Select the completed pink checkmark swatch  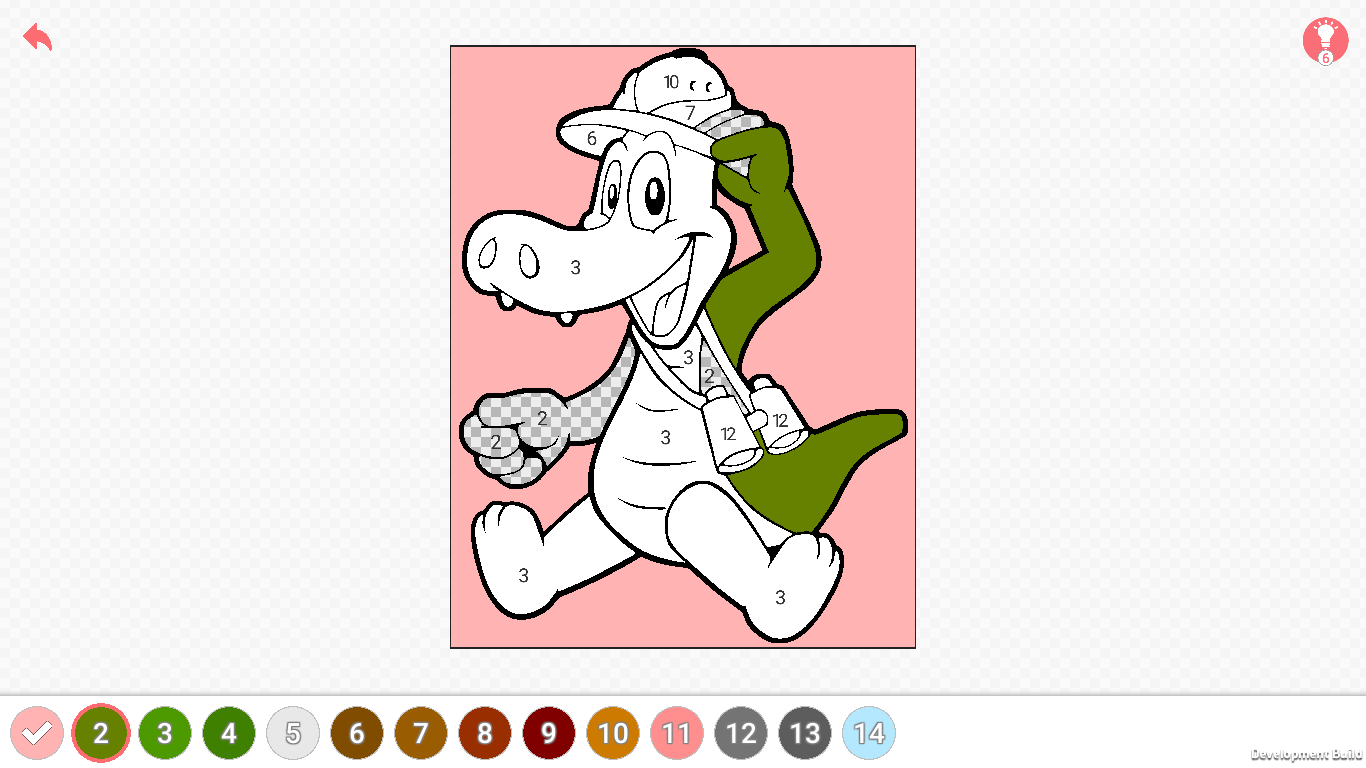pos(37,733)
